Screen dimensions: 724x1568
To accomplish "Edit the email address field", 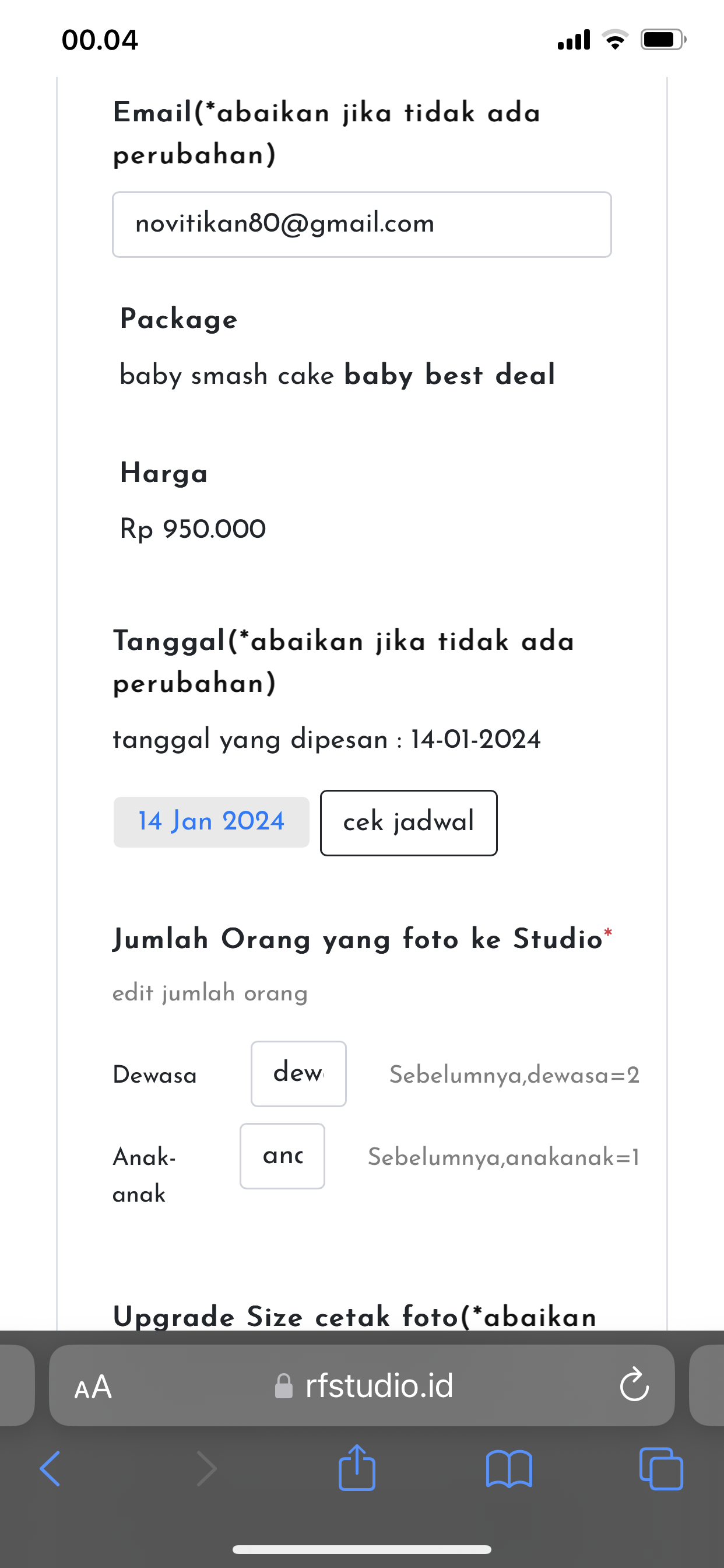I will 361,225.
